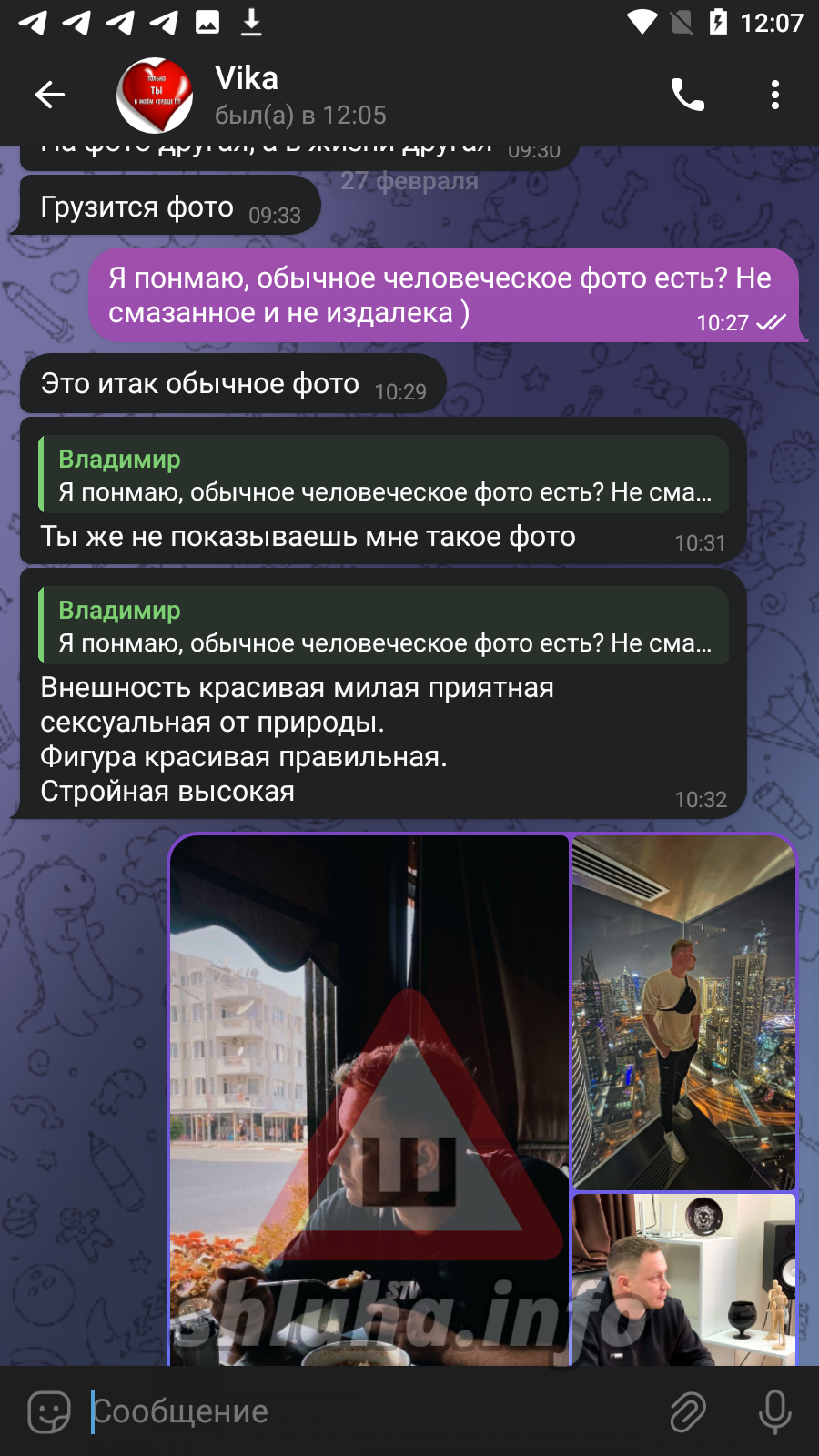This screenshot has height=1456, width=819.
Task: Open the emoji and sticker picker
Action: point(49,1411)
